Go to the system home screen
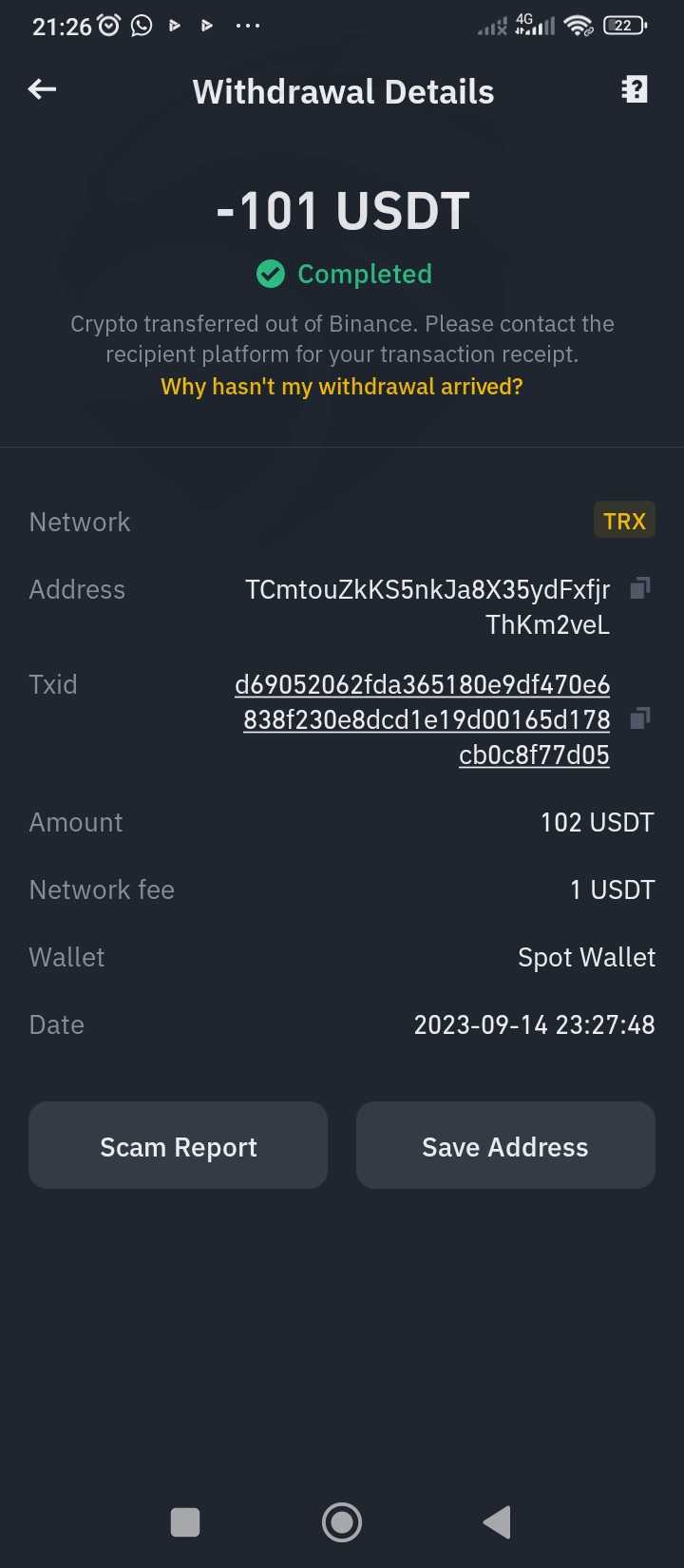684x1568 pixels. (342, 1521)
